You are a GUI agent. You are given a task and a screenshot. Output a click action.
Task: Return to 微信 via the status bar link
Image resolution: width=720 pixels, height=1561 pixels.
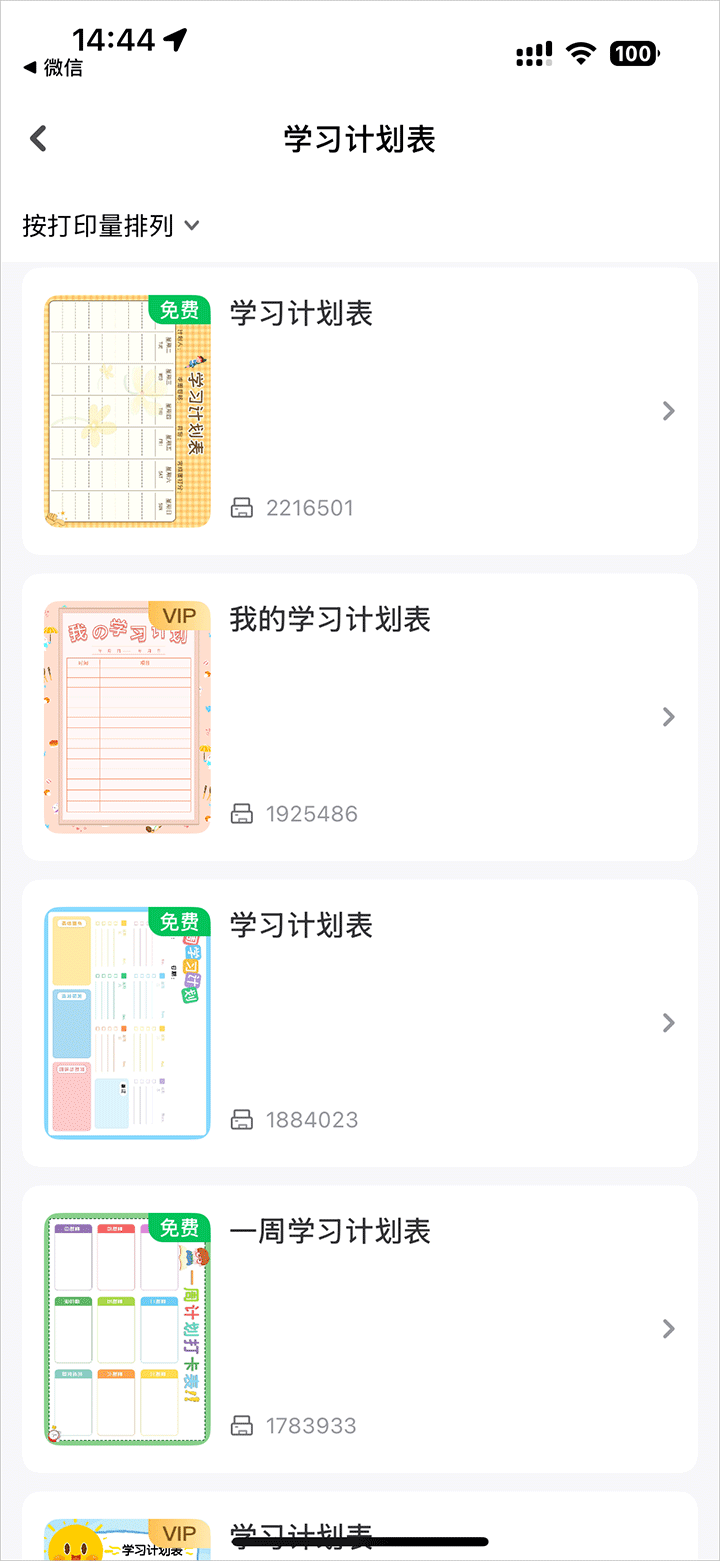pos(53,68)
